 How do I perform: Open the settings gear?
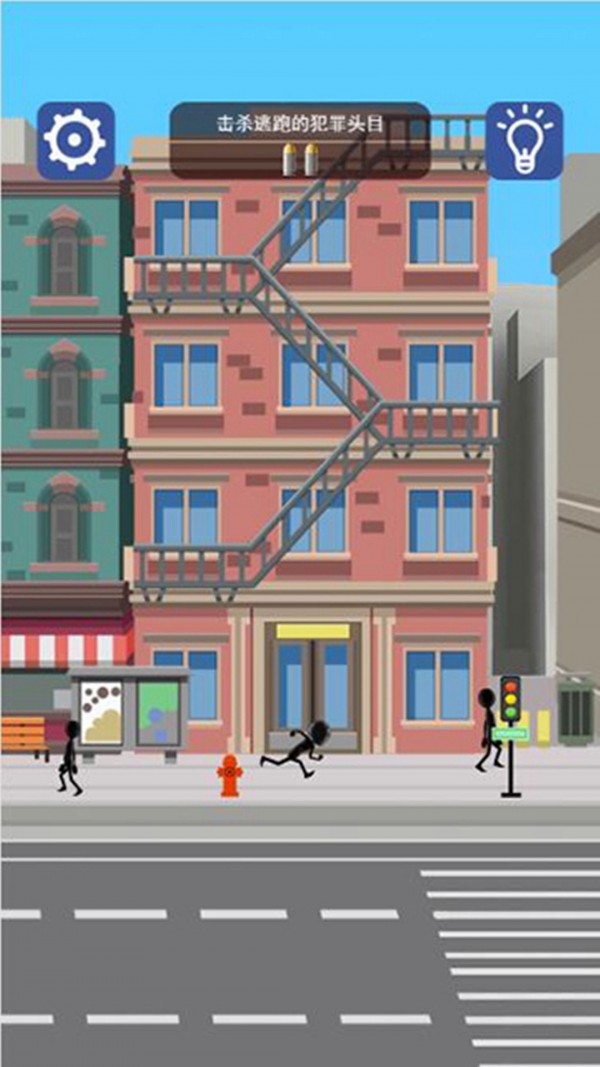click(x=76, y=141)
